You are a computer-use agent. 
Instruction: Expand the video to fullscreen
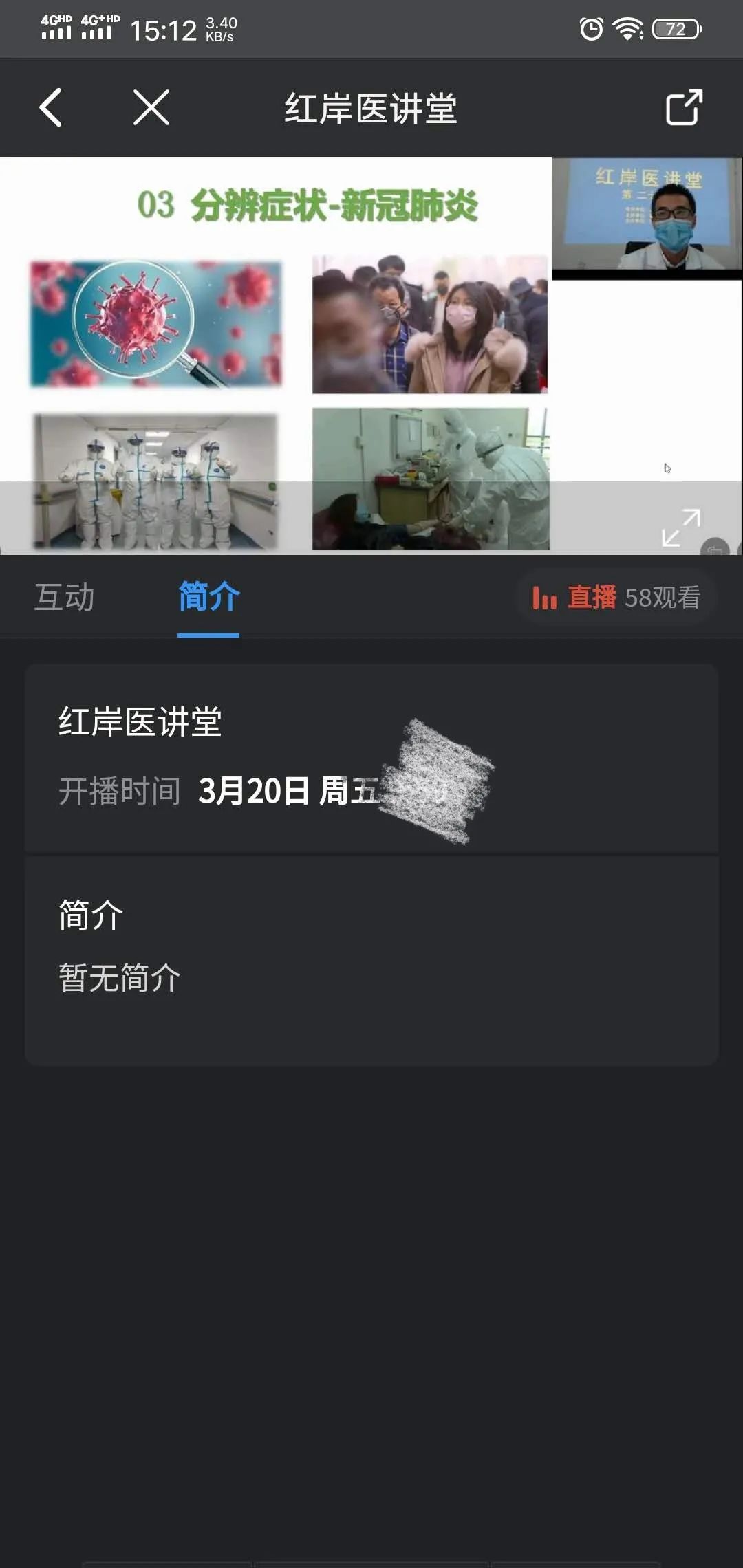(680, 528)
